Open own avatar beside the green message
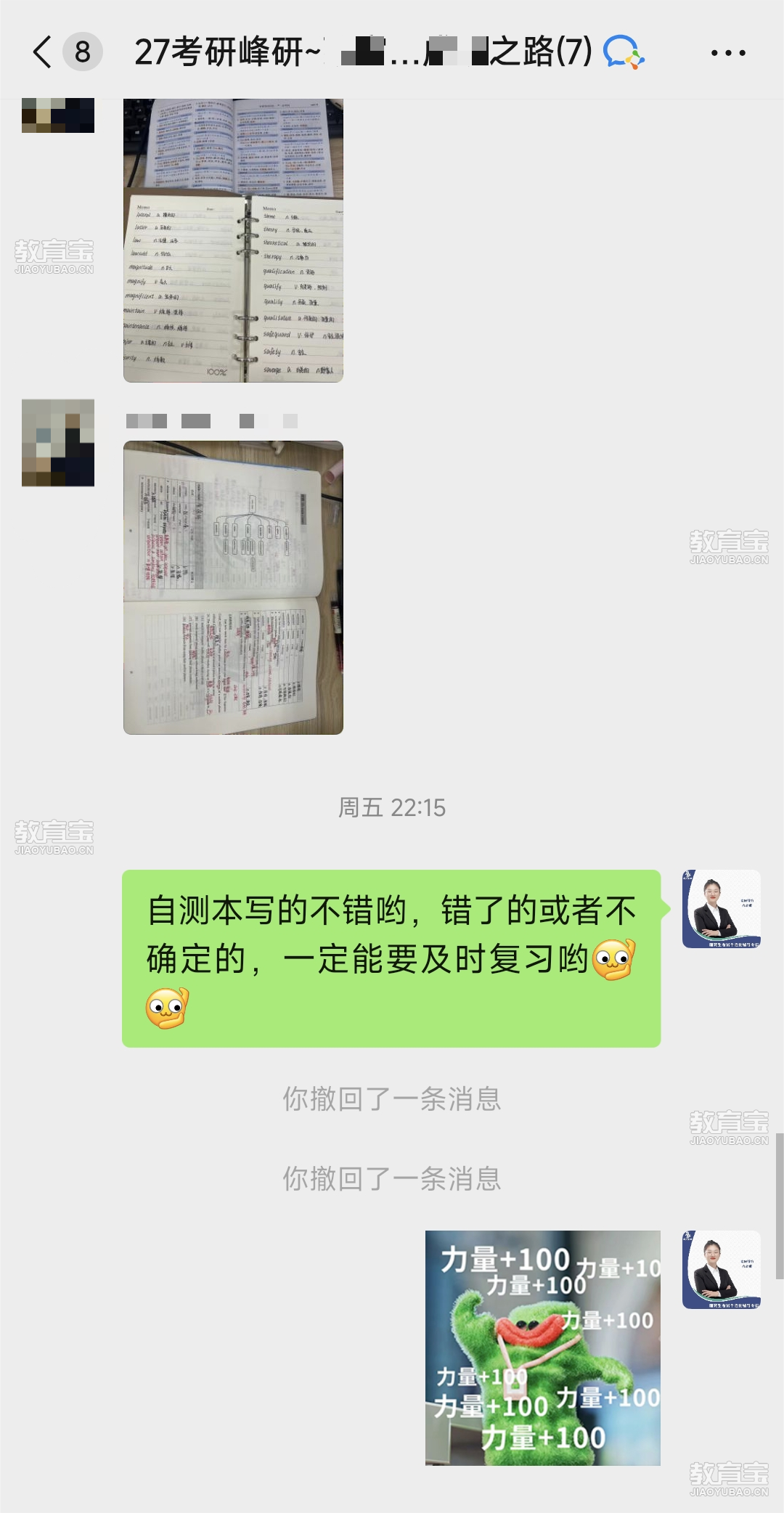 coord(721,909)
